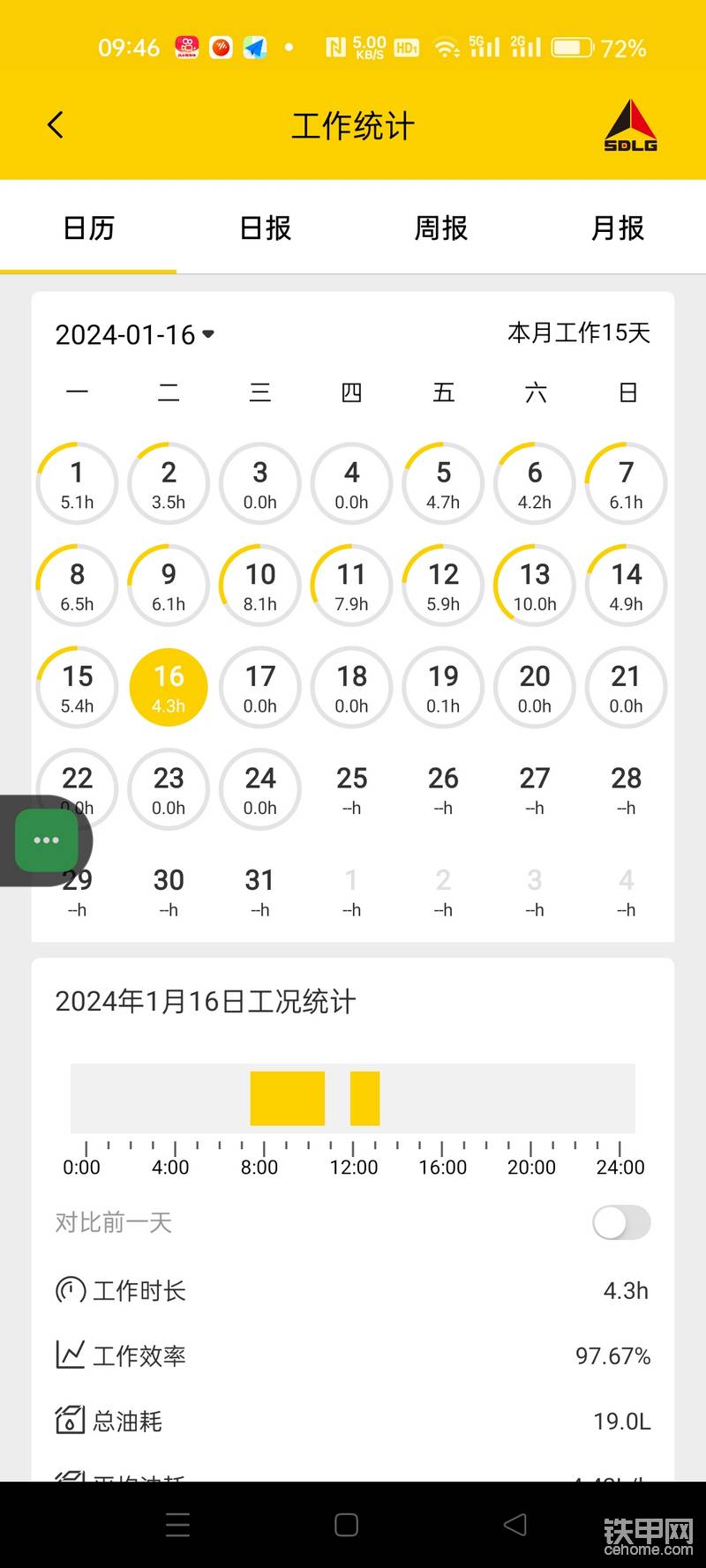Open the 2024-01-16 date dropdown
706x1568 pixels.
click(x=135, y=335)
